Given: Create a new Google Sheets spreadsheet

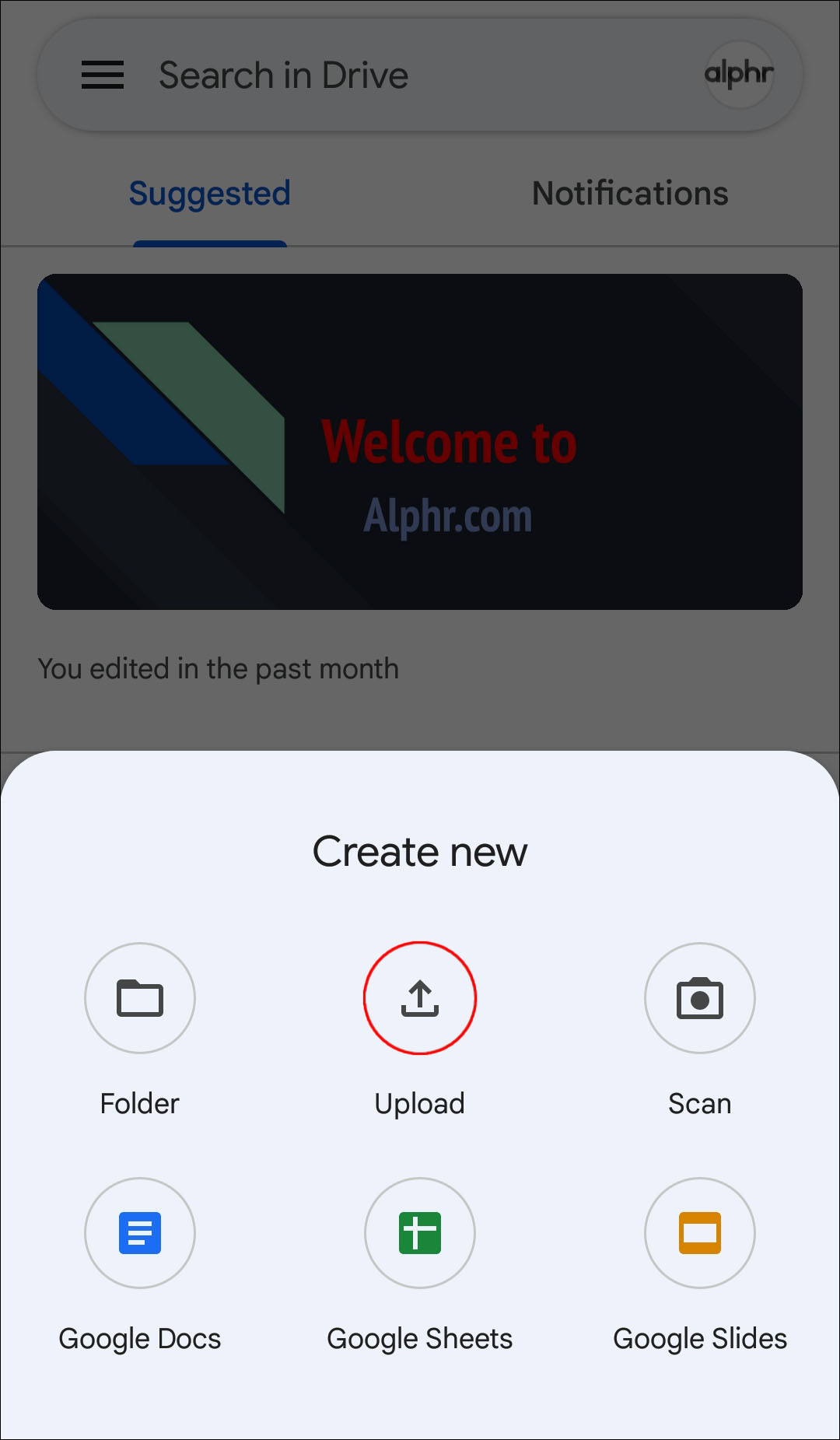Looking at the screenshot, I should 420,1233.
